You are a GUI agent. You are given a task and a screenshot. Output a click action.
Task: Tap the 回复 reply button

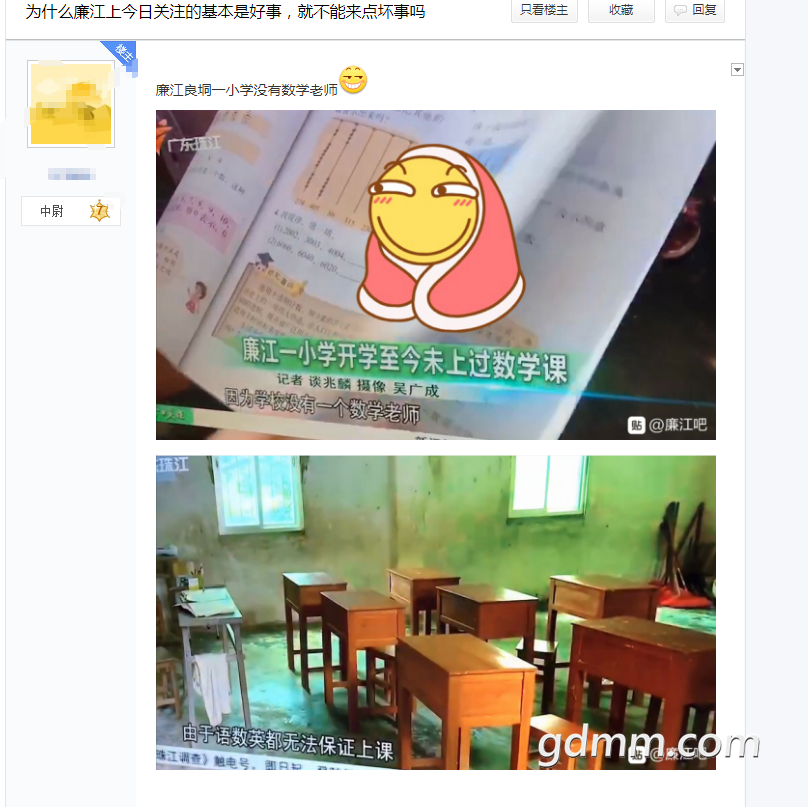695,10
